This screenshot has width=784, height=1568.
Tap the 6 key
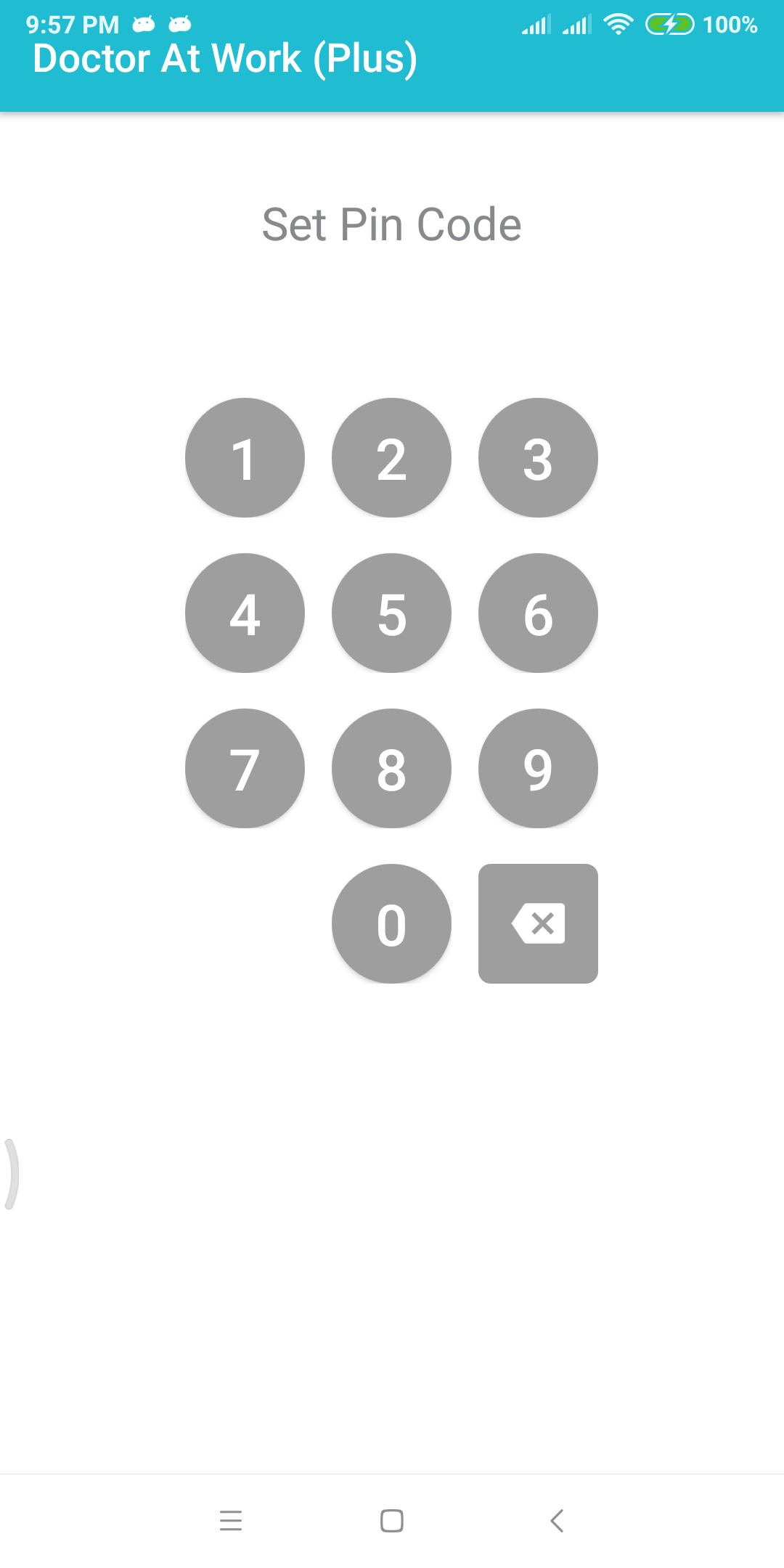point(538,613)
